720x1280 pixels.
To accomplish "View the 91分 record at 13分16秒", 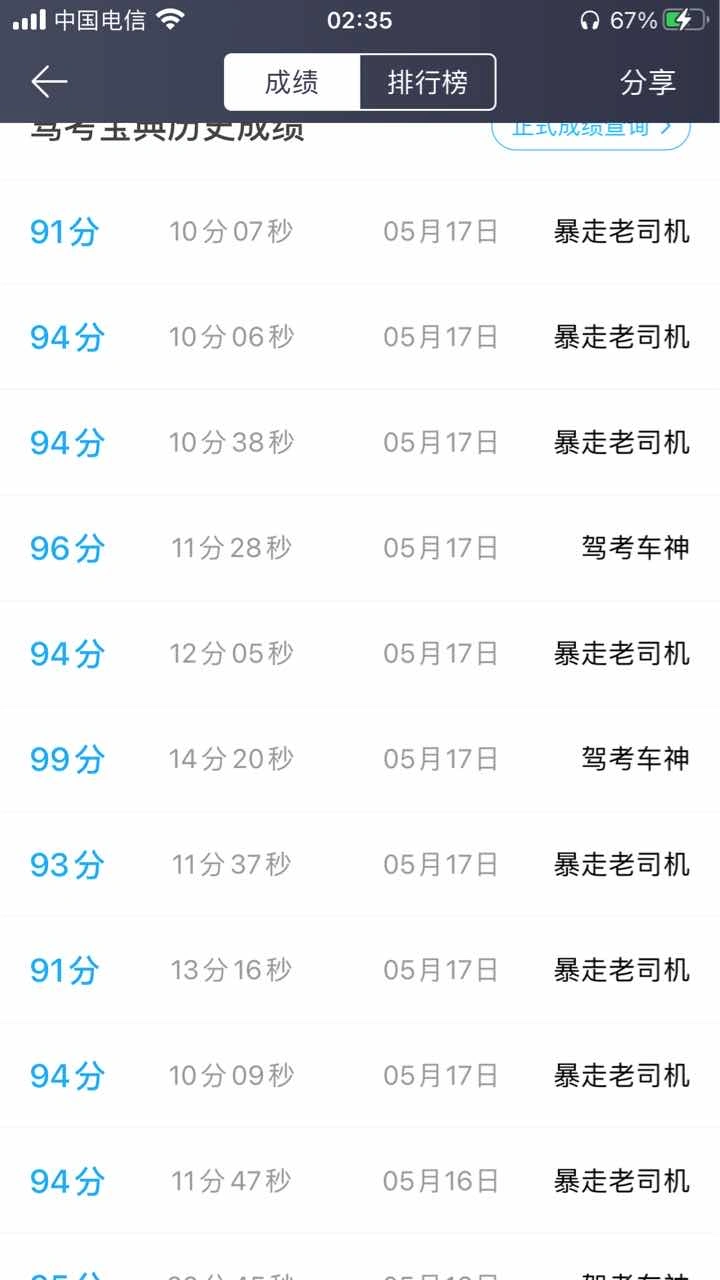I will tap(360, 970).
